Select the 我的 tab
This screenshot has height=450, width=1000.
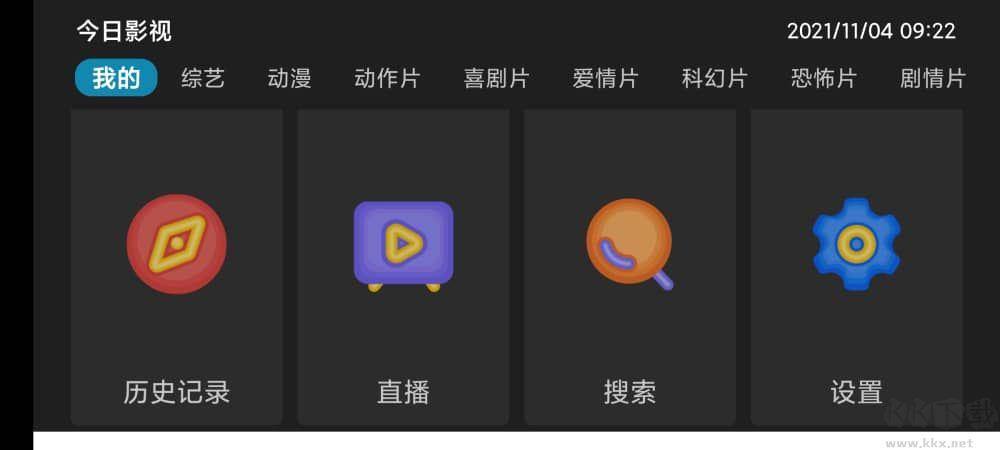(116, 78)
